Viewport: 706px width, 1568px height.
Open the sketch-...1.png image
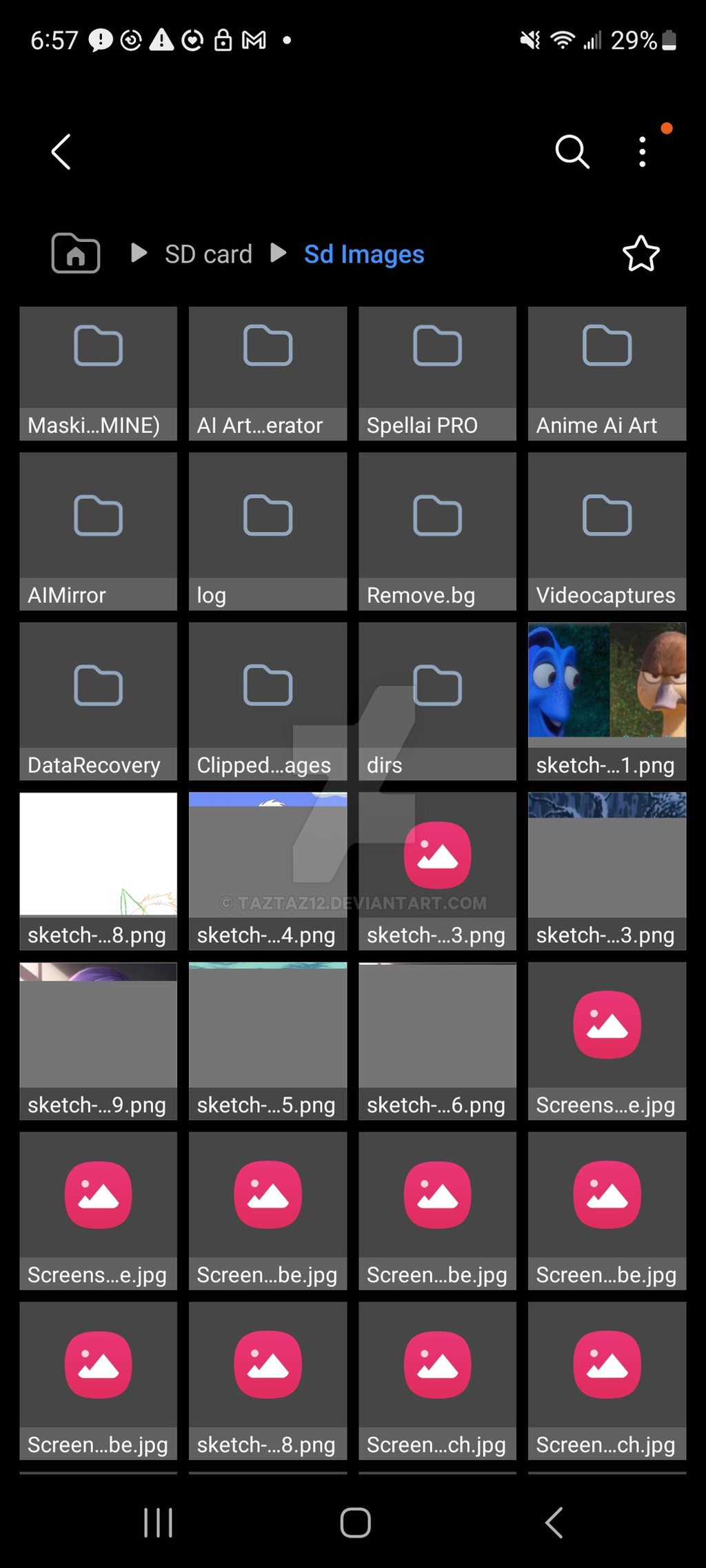coord(607,701)
